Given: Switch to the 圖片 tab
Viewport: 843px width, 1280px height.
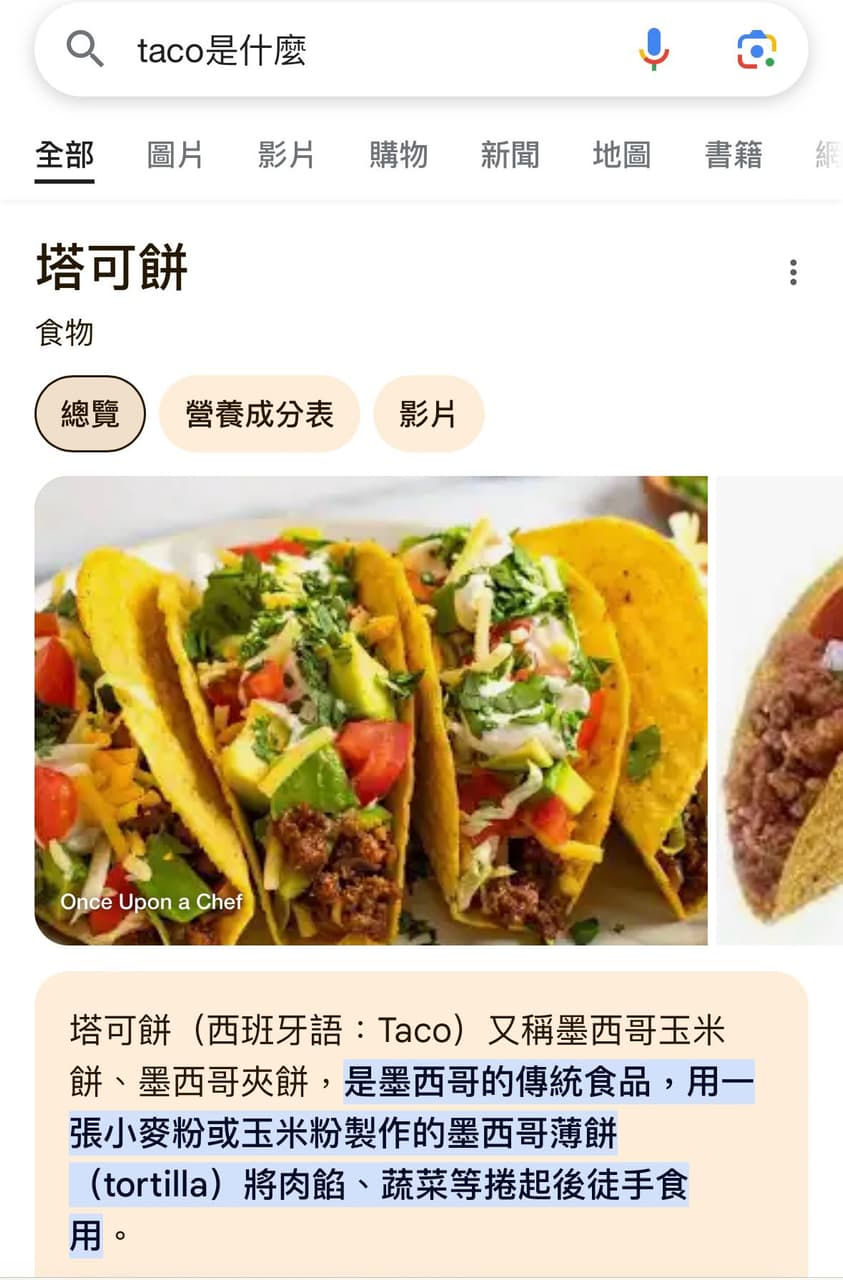Looking at the screenshot, I should 175,155.
